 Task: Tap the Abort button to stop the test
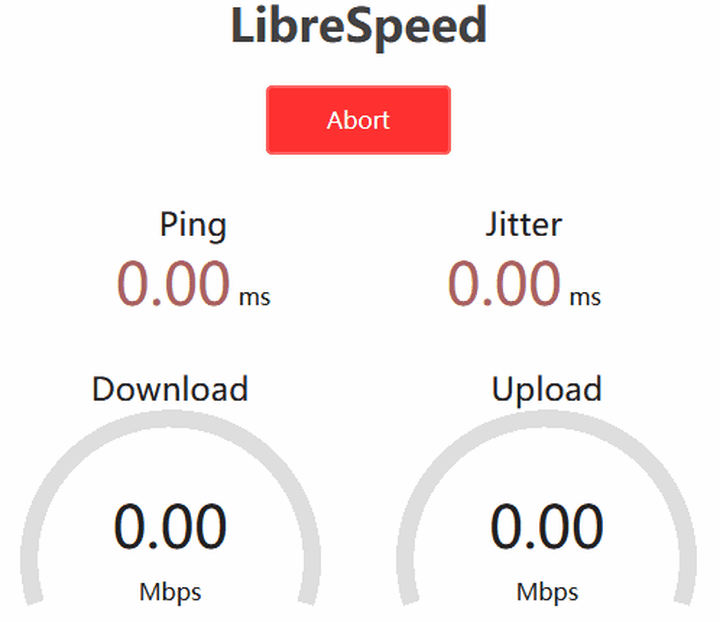pyautogui.click(x=358, y=120)
